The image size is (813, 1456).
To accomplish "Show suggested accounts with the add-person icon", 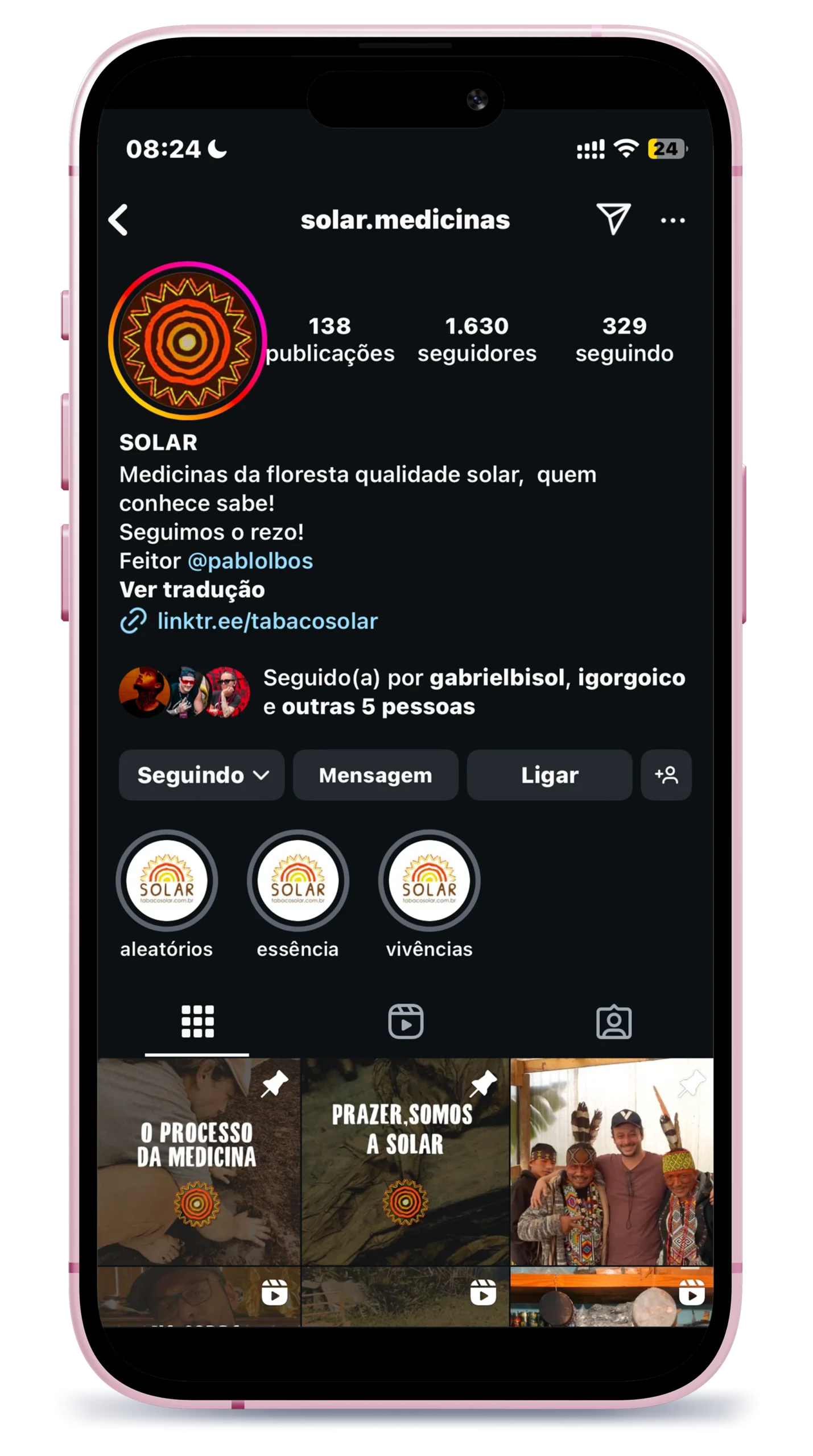I will (666, 775).
